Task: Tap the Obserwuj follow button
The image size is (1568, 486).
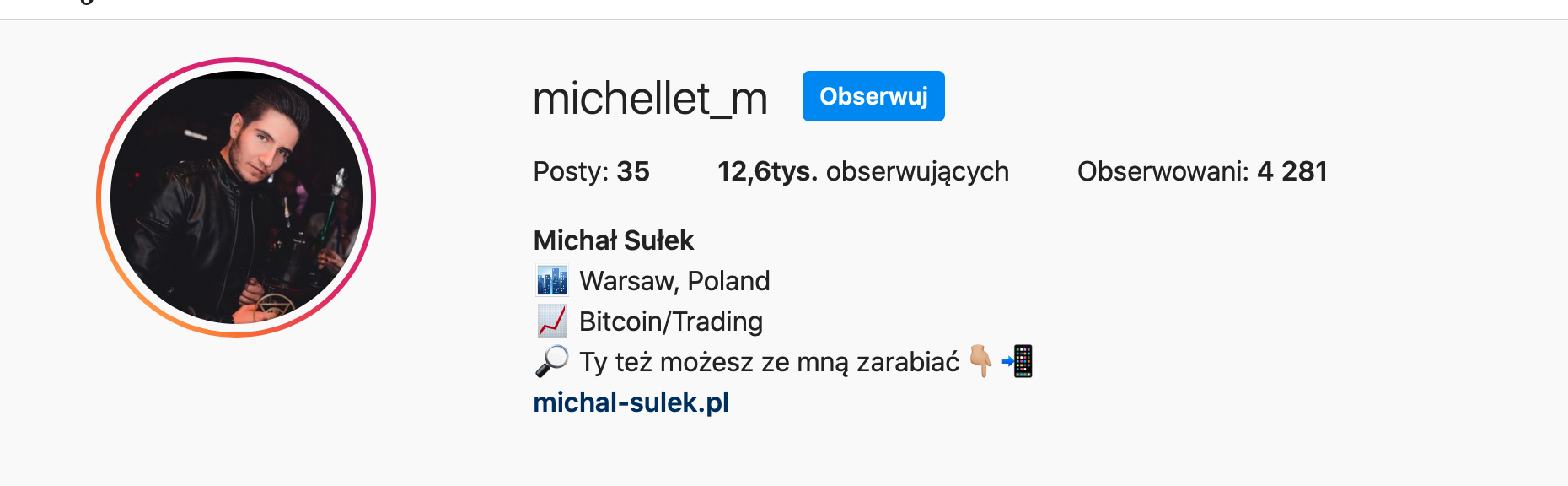Action: coord(873,96)
